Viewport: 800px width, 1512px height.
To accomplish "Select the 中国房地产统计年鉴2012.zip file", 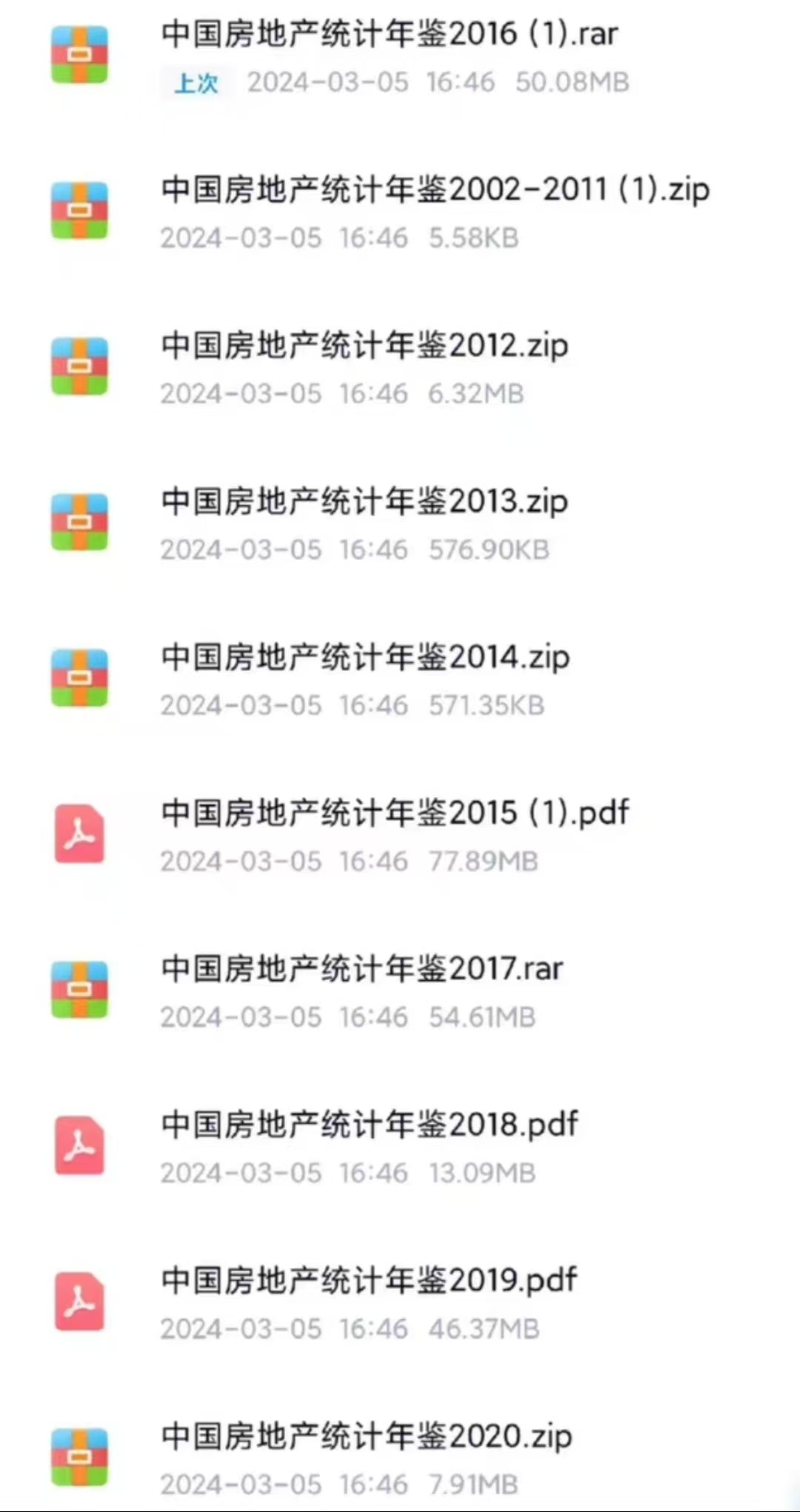I will click(x=364, y=347).
